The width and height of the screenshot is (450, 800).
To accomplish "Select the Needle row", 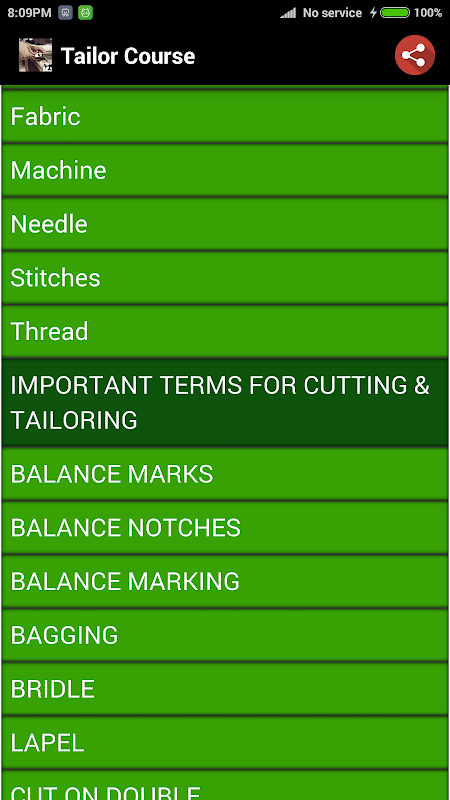I will pos(225,224).
